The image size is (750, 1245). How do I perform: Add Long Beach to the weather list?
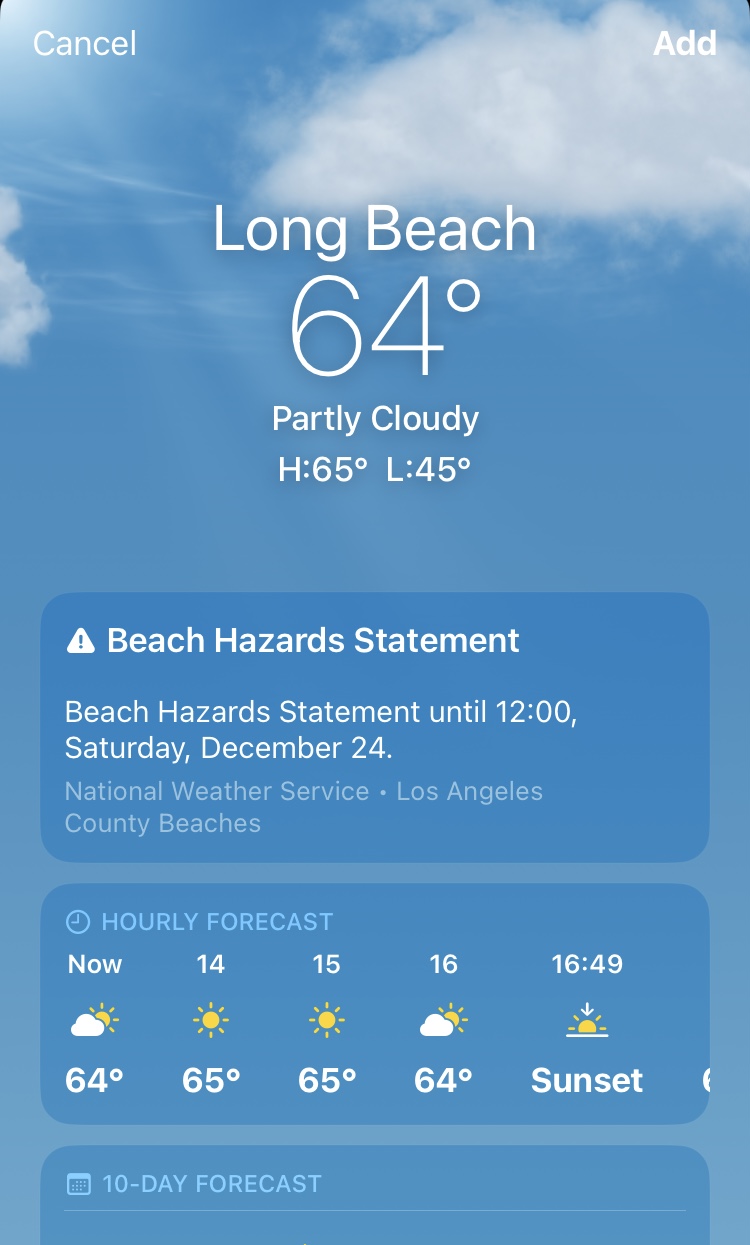[x=685, y=44]
